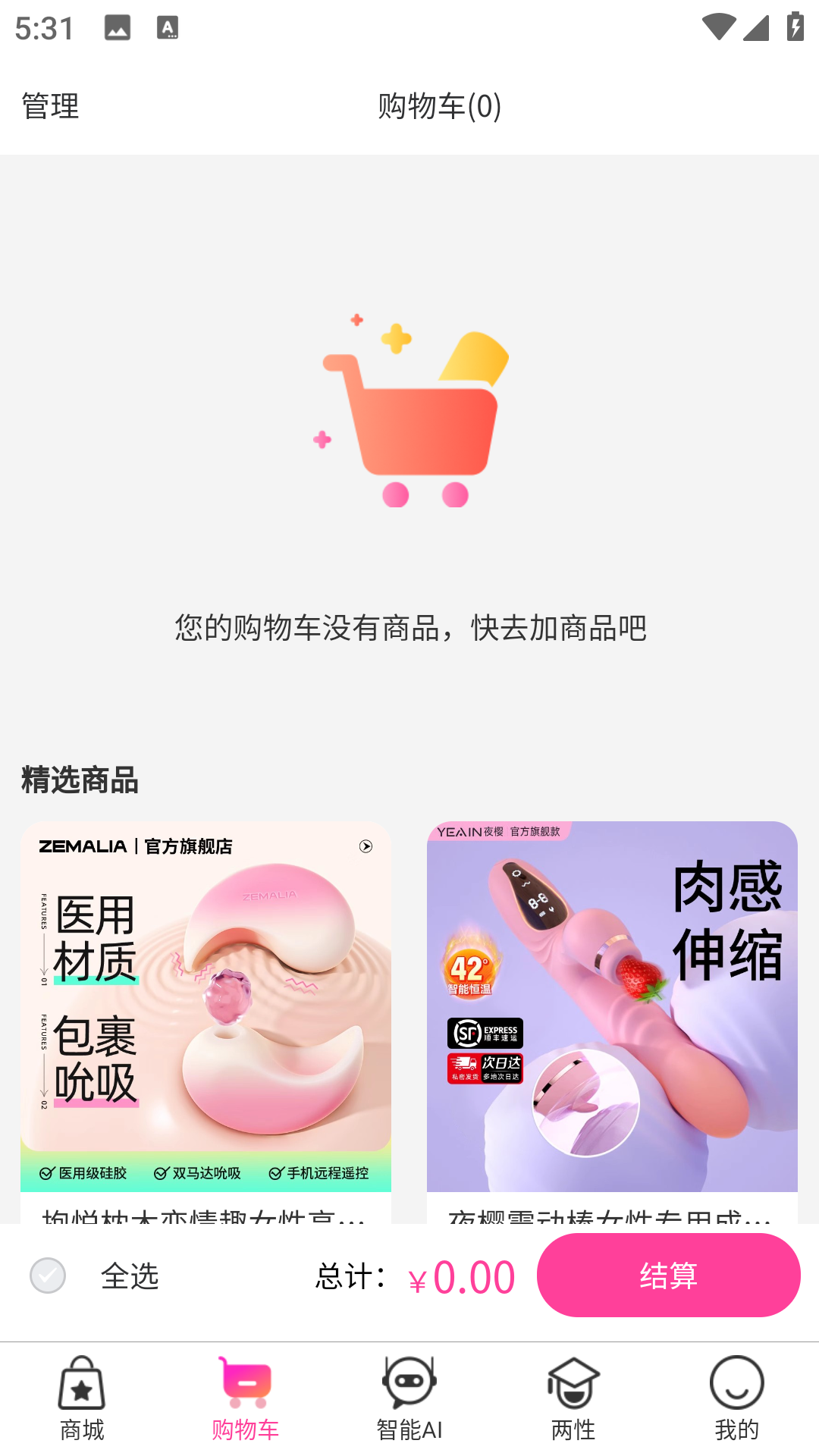The image size is (819, 1456).
Task: Open the ZEMALIA product card
Action: pos(206,1009)
